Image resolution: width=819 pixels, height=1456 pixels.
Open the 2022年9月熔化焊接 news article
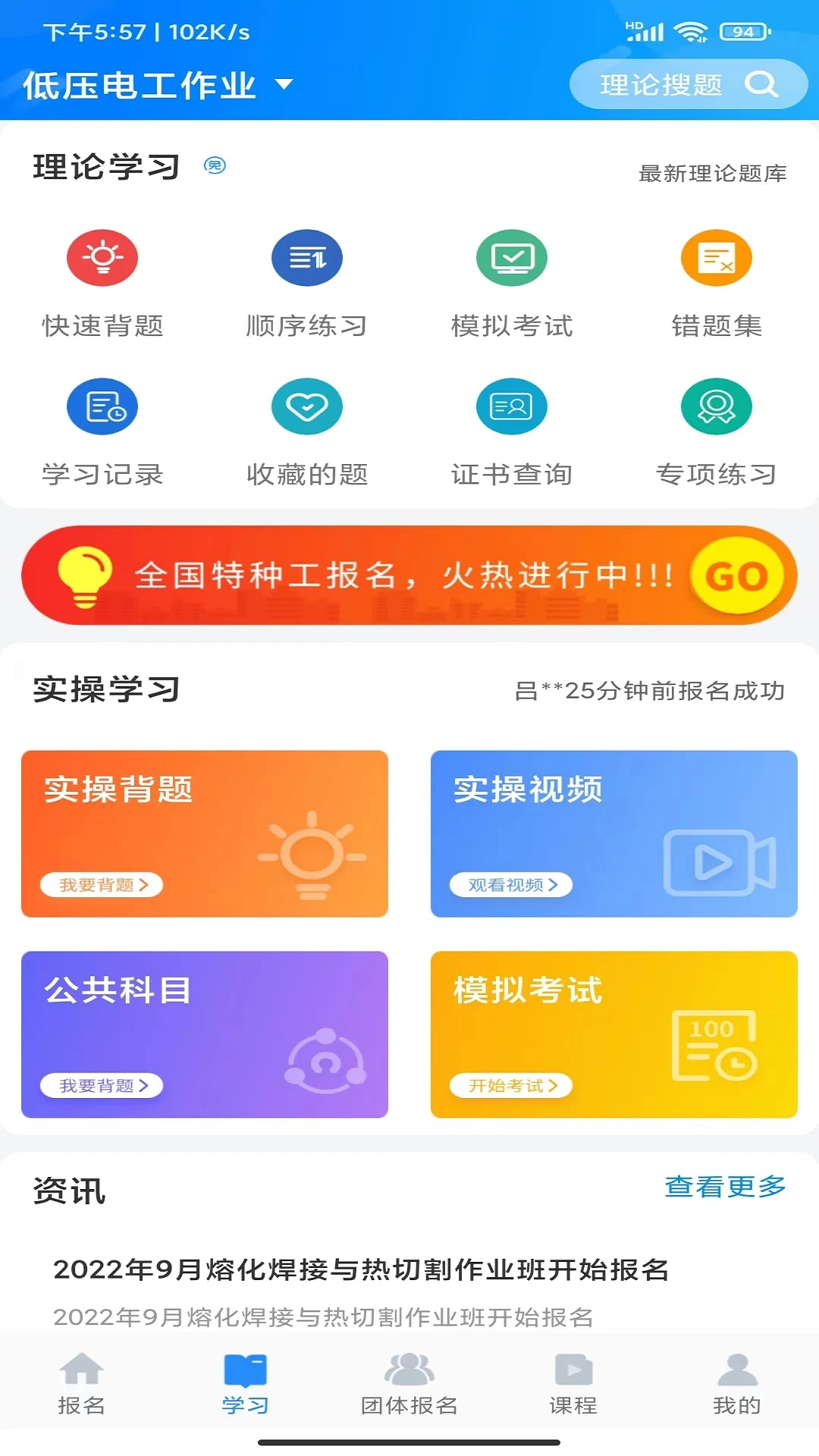pos(362,1267)
